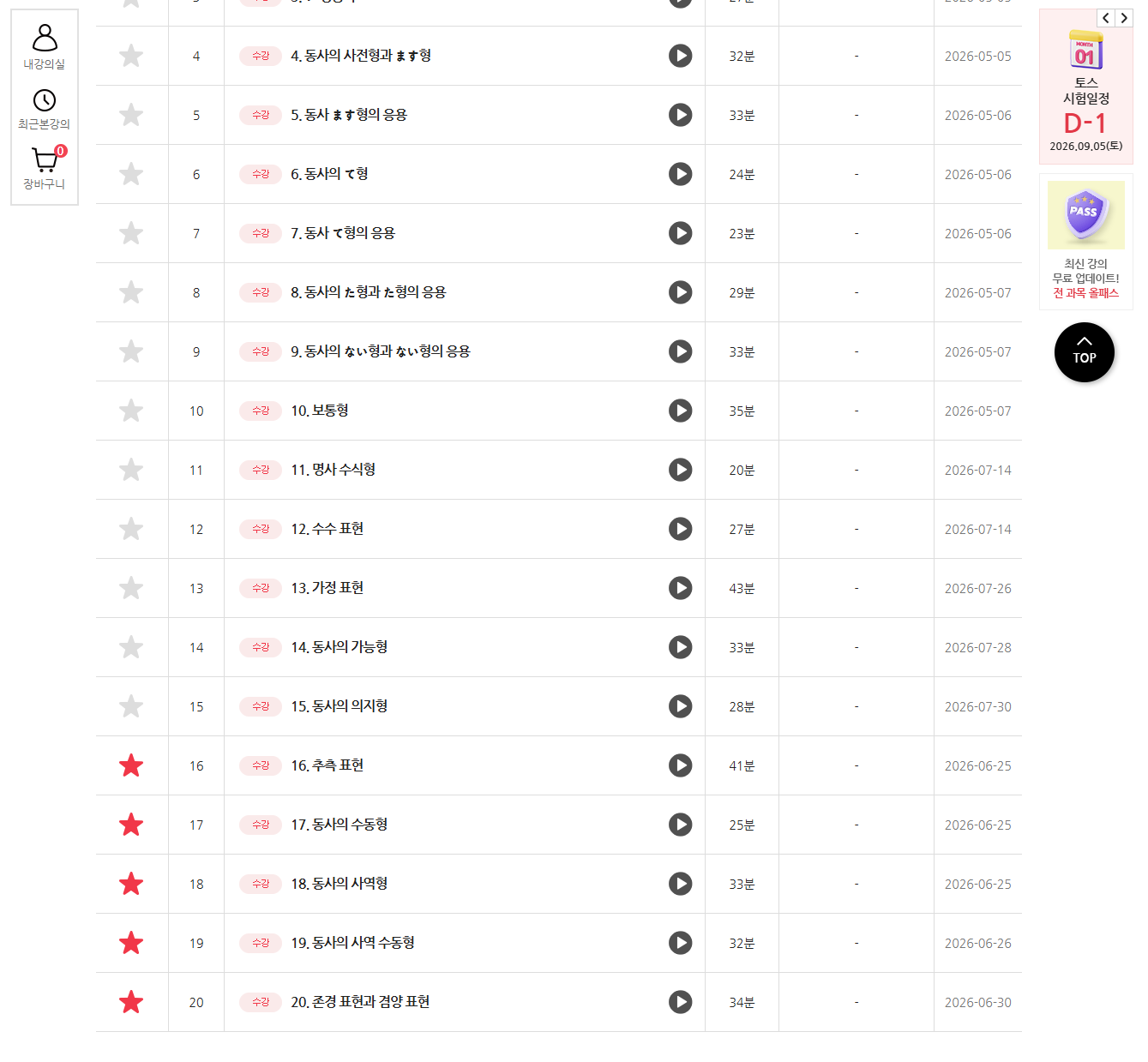Show next exam schedule with right arrow
The image size is (1148, 1062).
1124,18
